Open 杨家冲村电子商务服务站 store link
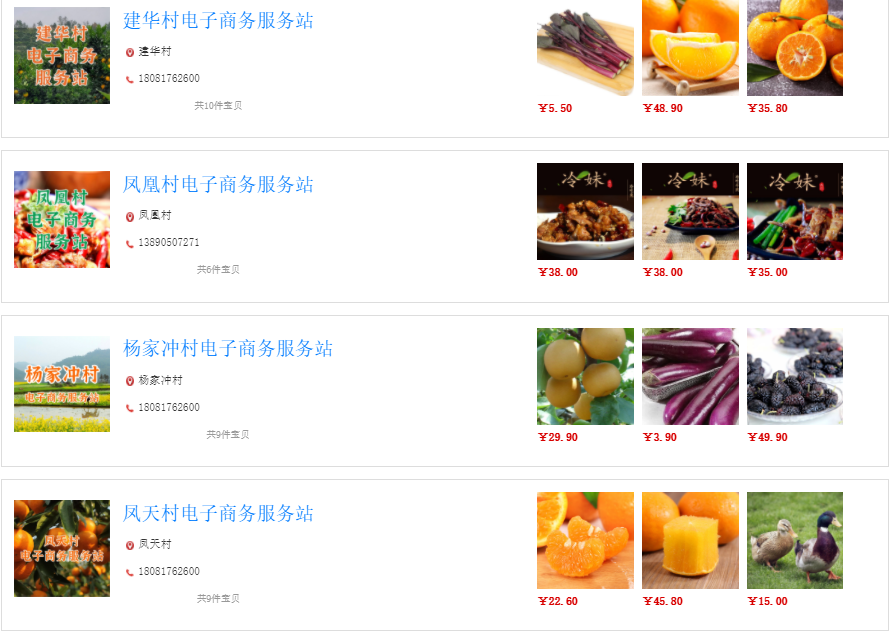The image size is (893, 637). pos(228,349)
